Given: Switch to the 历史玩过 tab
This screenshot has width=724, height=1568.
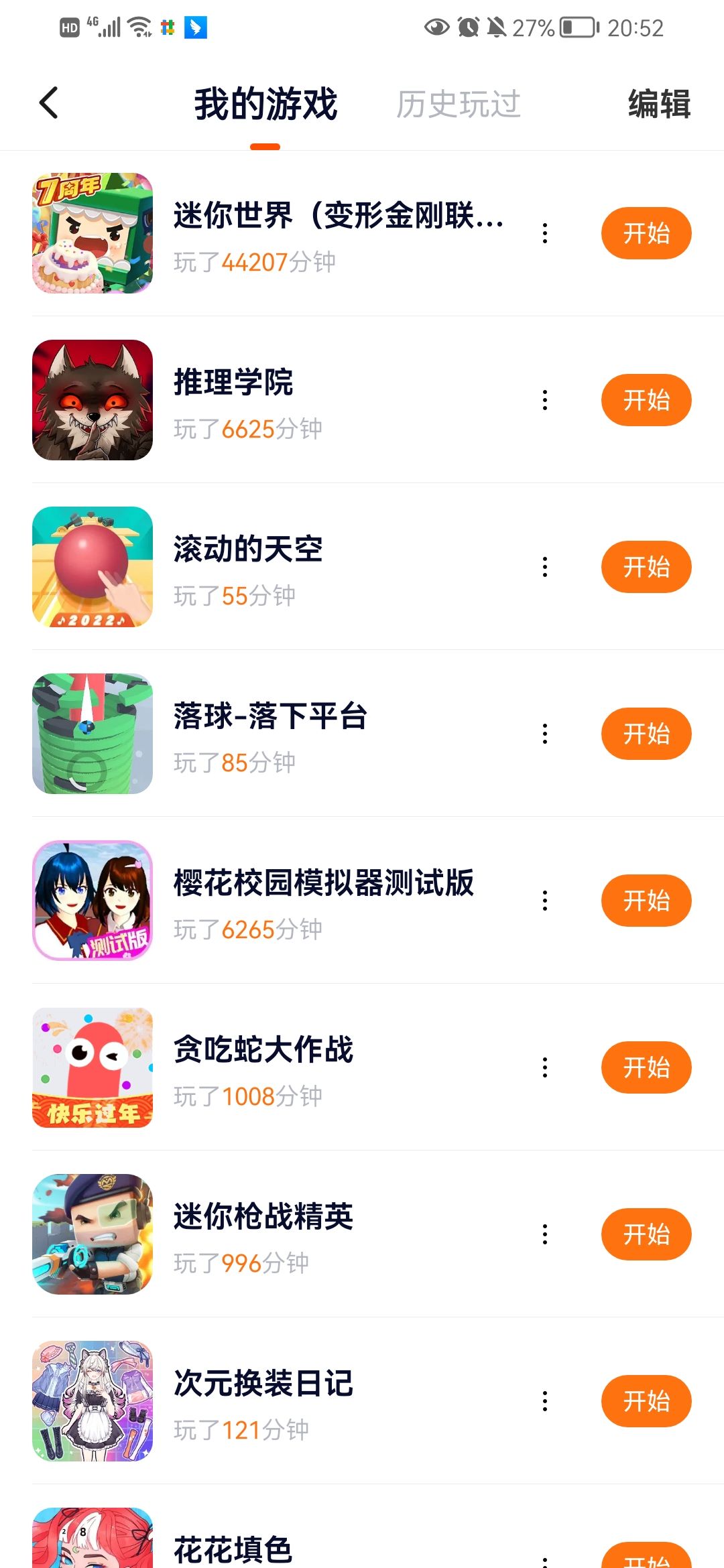Looking at the screenshot, I should tap(458, 105).
